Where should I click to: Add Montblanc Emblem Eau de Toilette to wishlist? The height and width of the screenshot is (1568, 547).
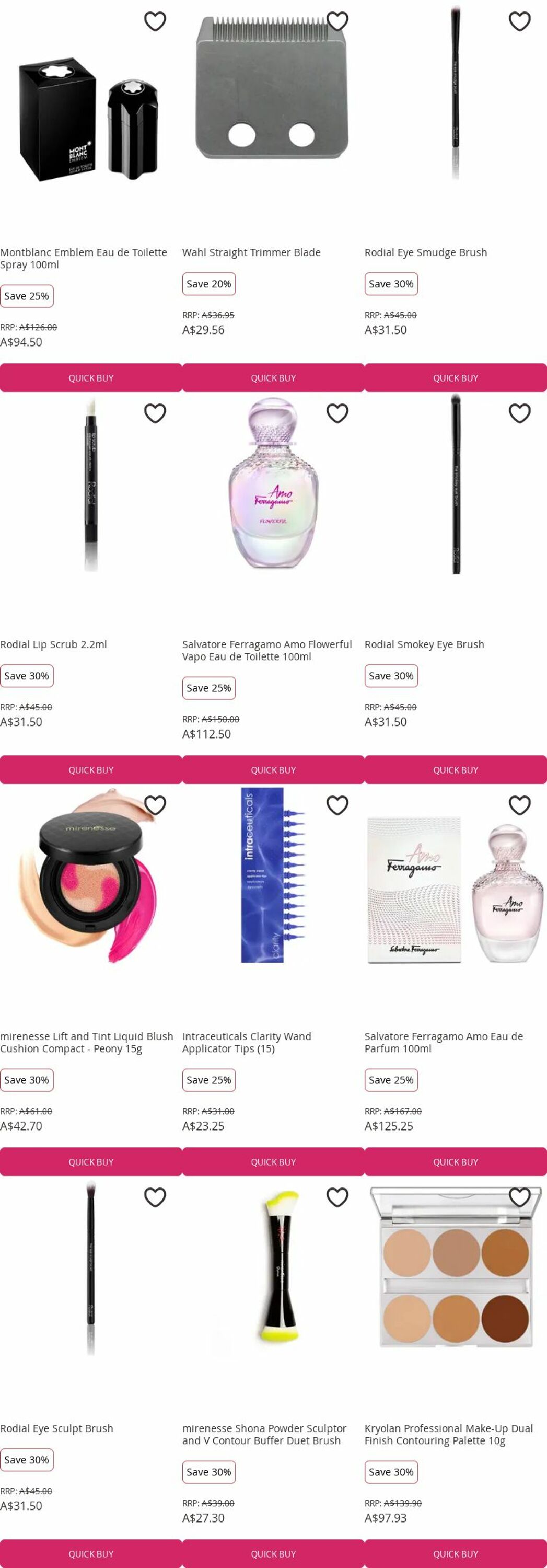[x=155, y=21]
